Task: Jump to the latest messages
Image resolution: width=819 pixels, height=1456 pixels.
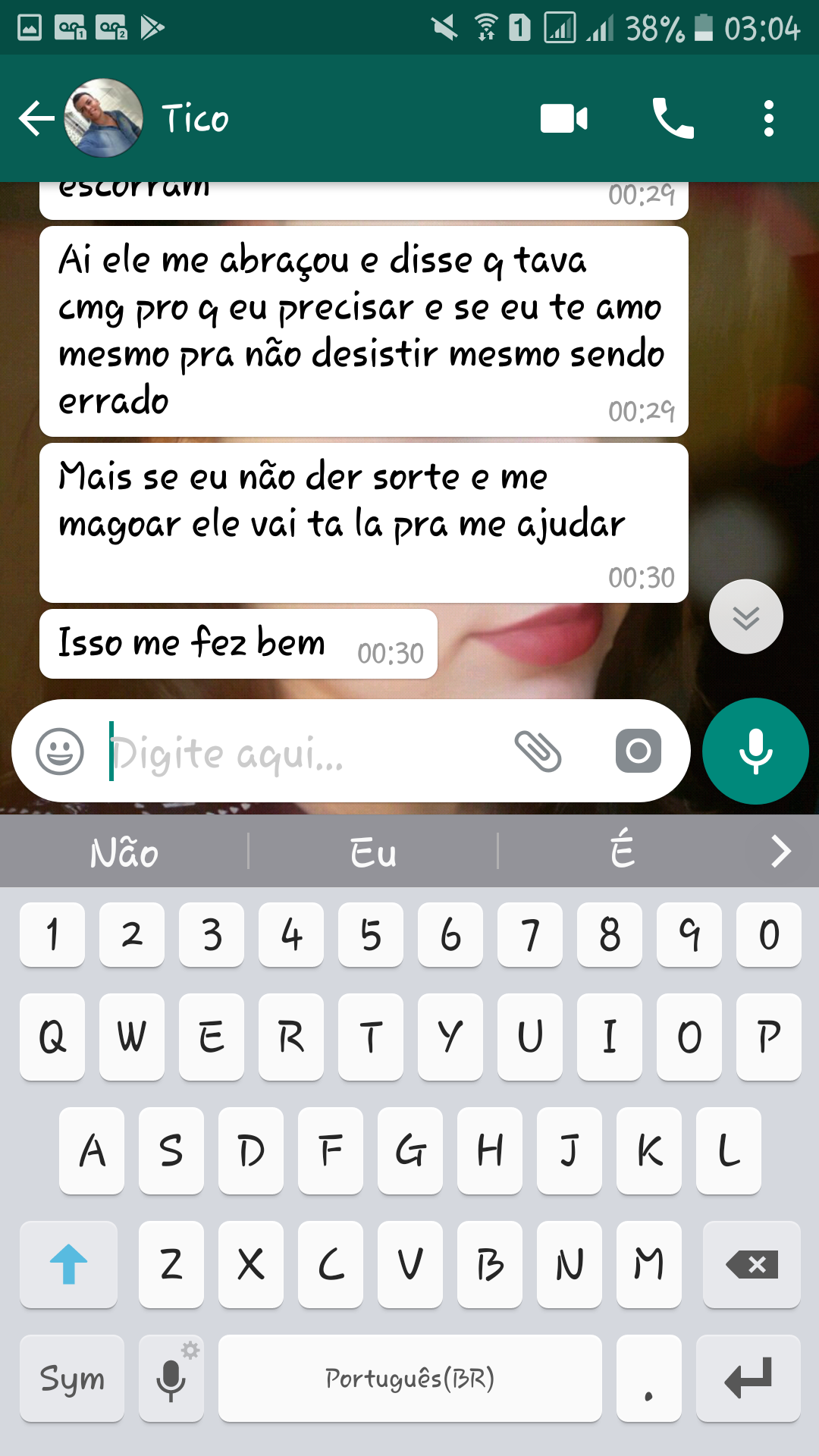Action: coord(746,617)
